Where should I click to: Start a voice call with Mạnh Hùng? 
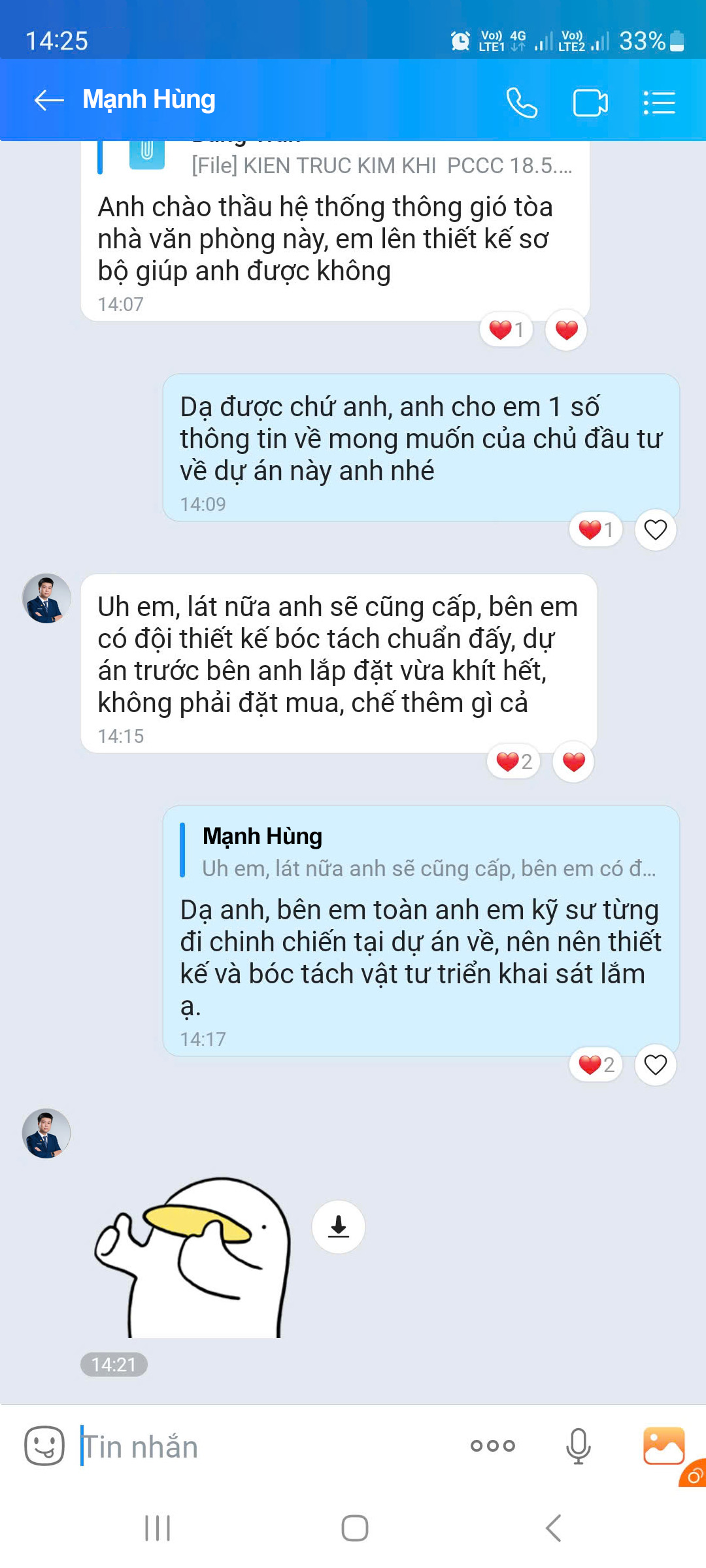522,103
